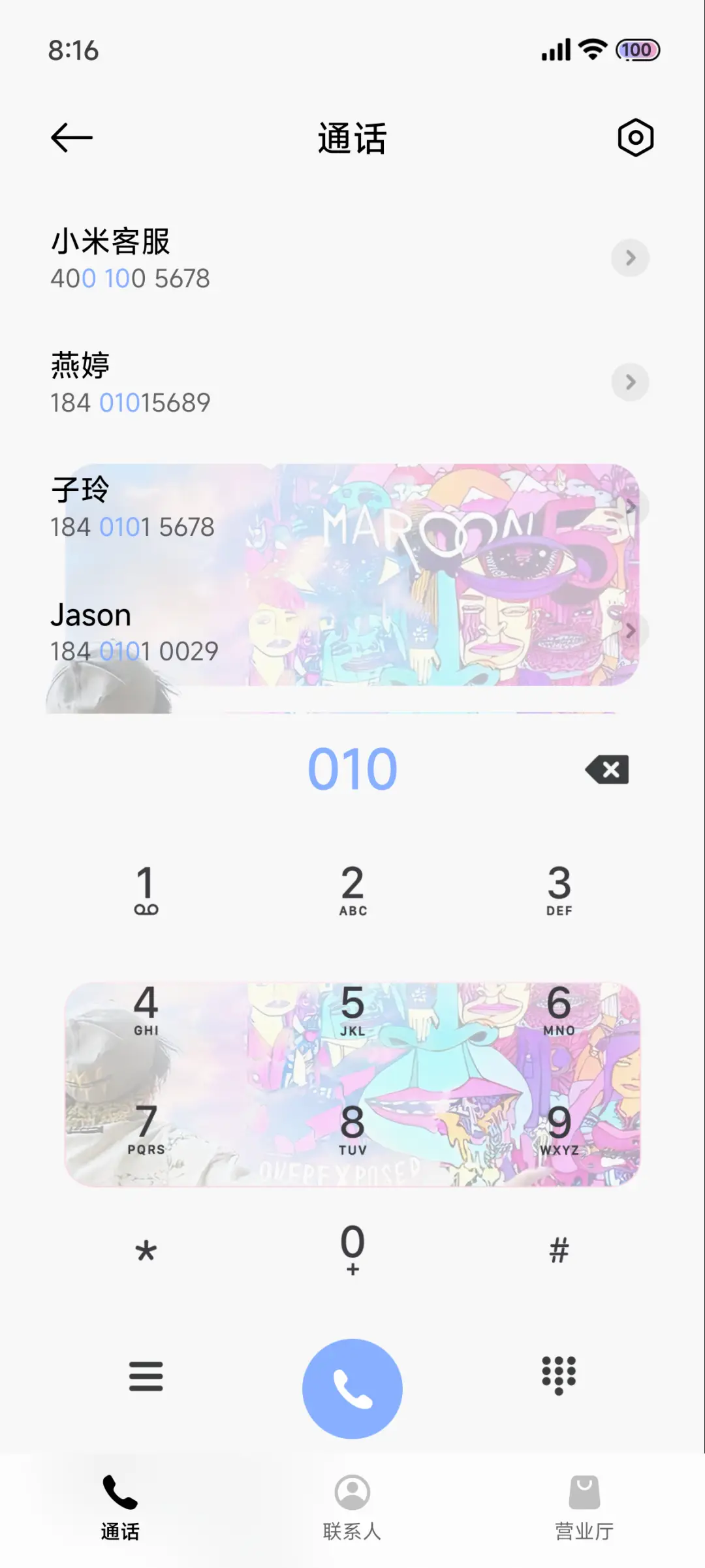The image size is (705, 1568).
Task: Tap the back arrow to leave 通话
Action: click(71, 138)
